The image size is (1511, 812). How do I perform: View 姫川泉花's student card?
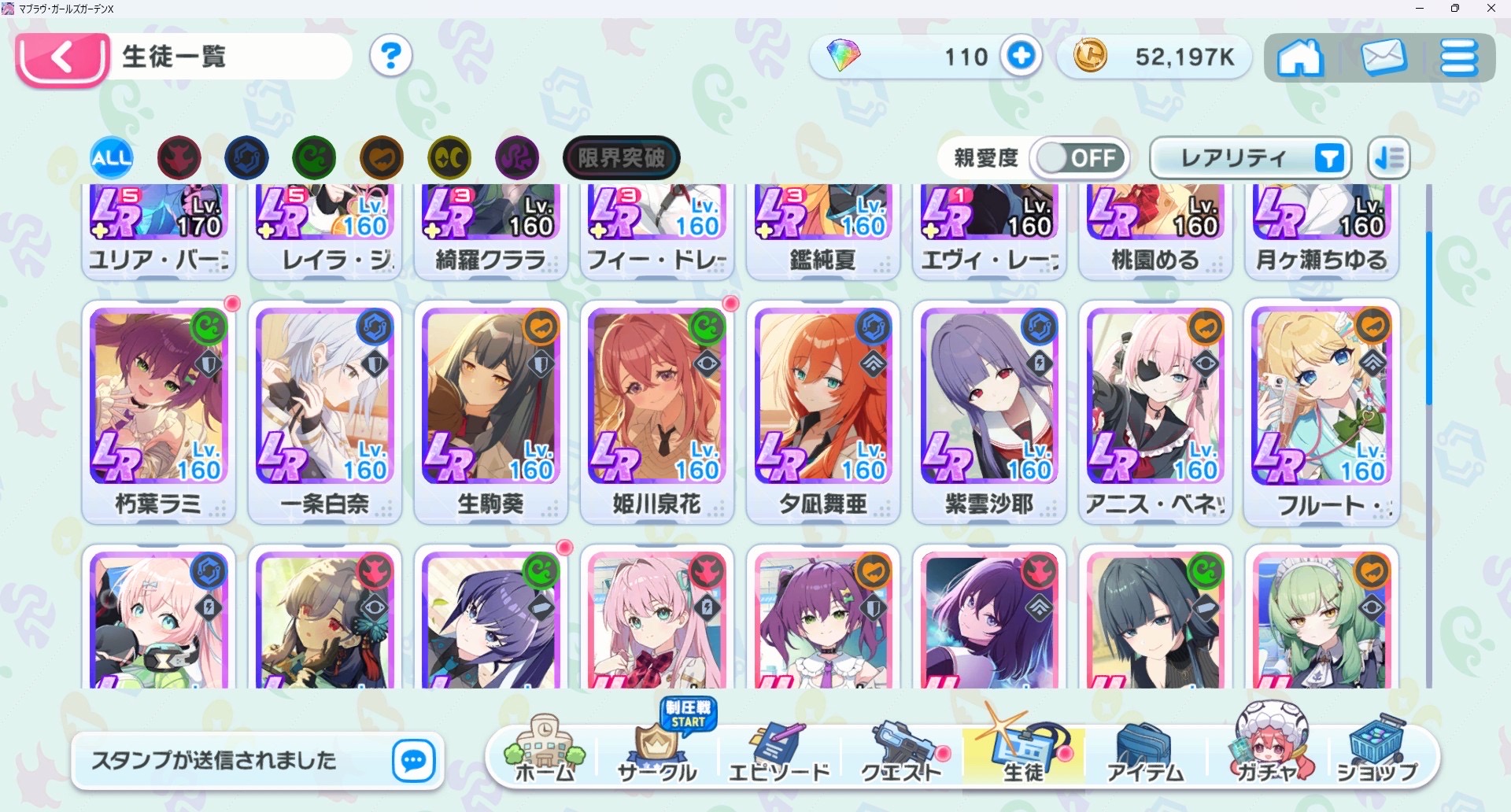click(656, 409)
